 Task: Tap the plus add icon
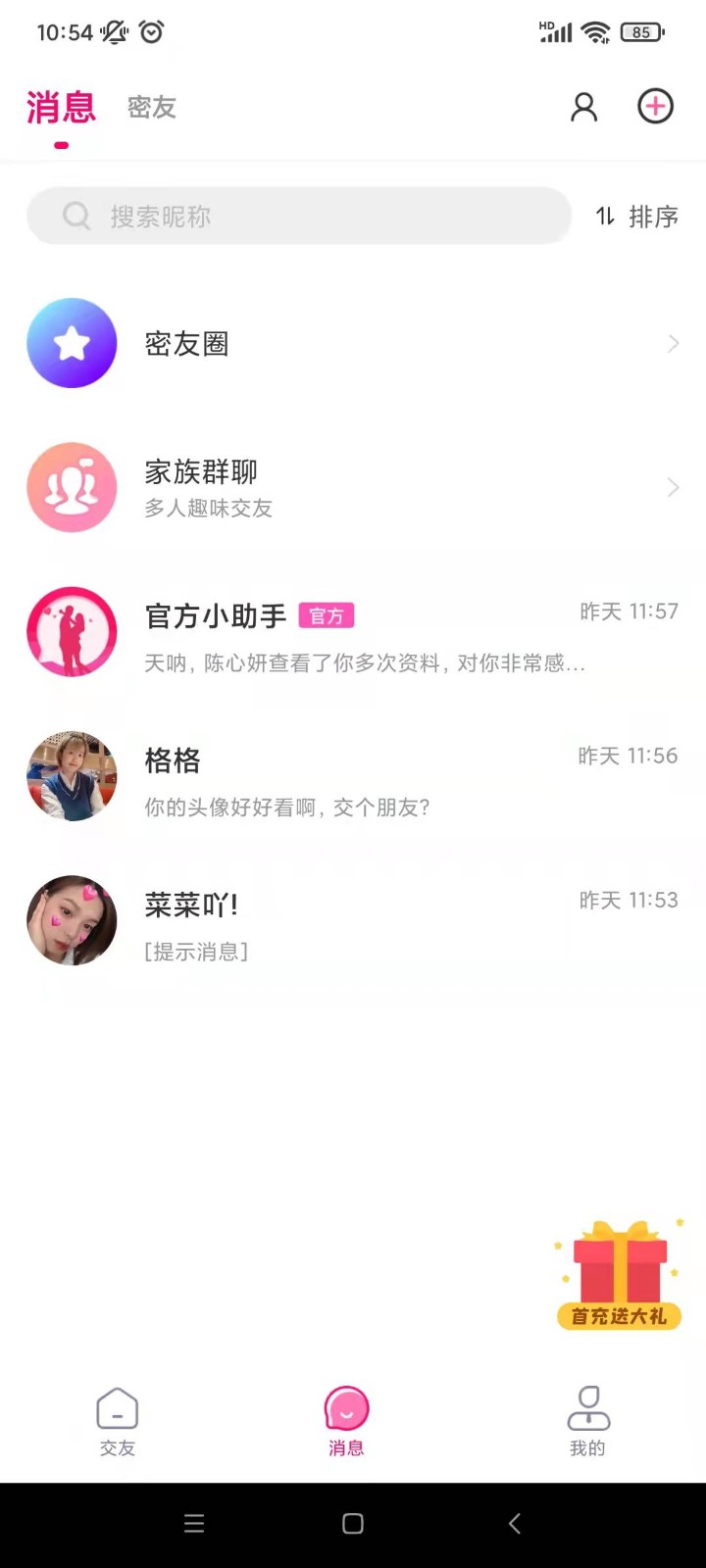[655, 106]
